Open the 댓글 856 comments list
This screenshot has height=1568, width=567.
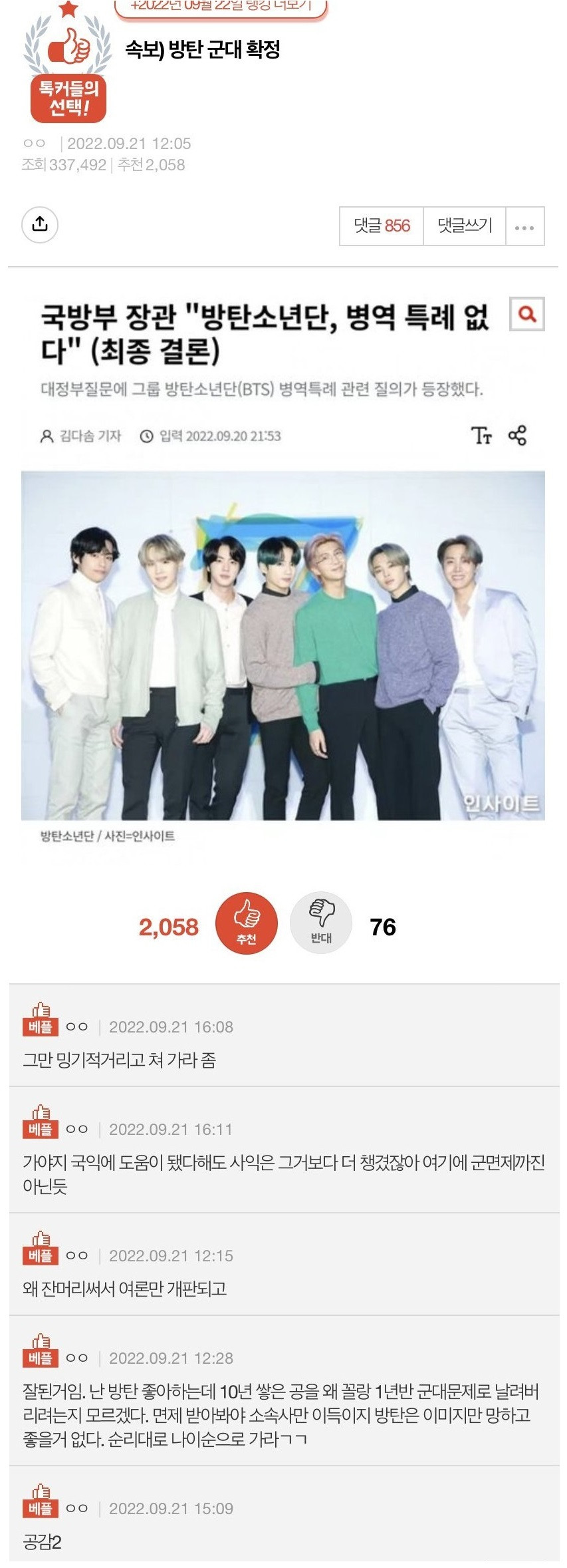382,226
